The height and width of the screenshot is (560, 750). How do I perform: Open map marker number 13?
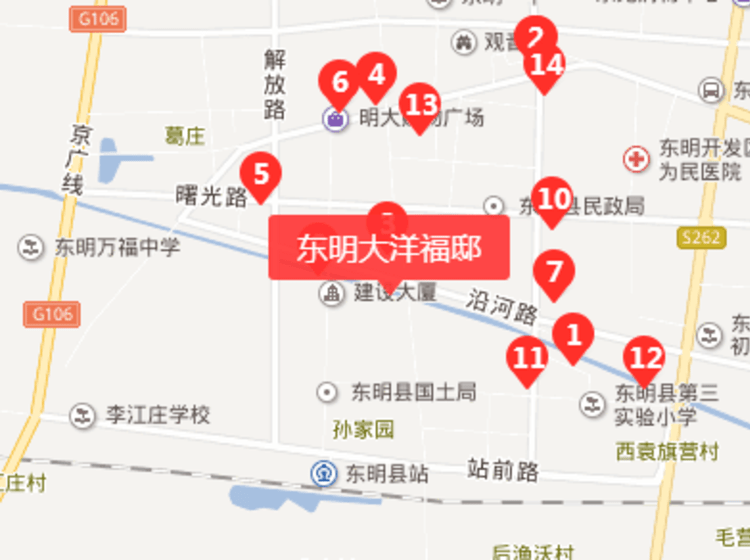419,103
